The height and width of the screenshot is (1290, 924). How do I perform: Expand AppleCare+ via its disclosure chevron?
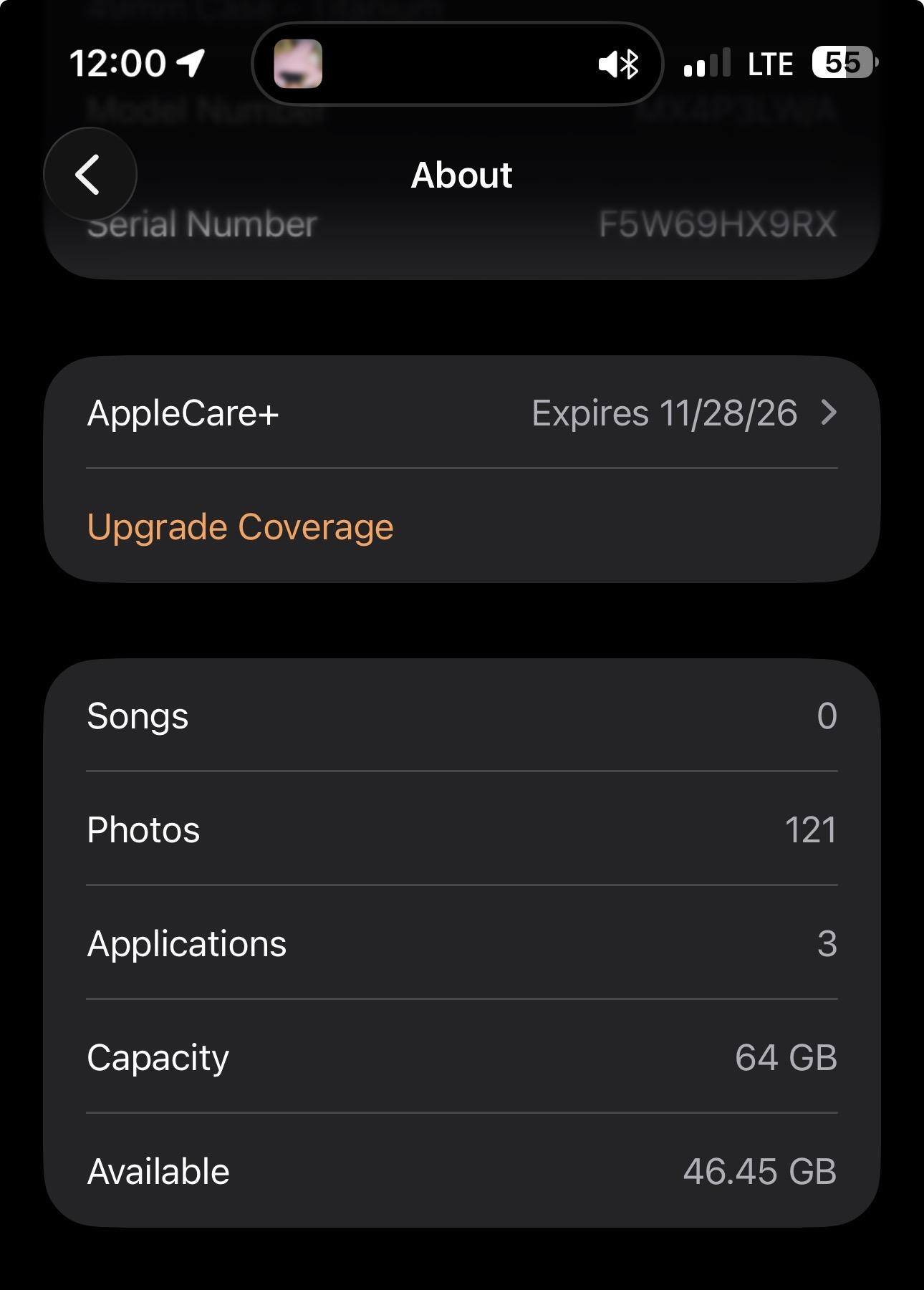point(829,413)
